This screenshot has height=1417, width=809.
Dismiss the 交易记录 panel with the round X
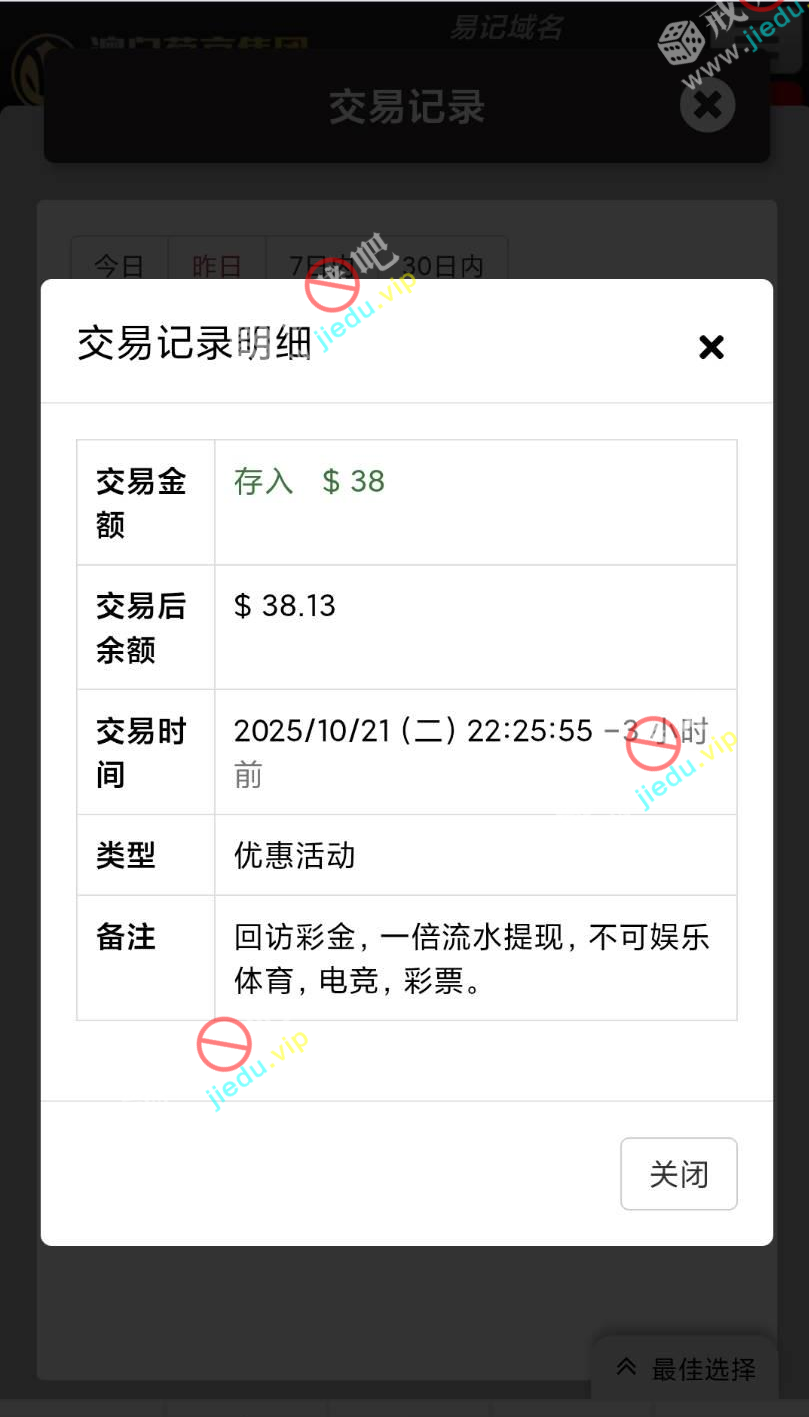707,105
